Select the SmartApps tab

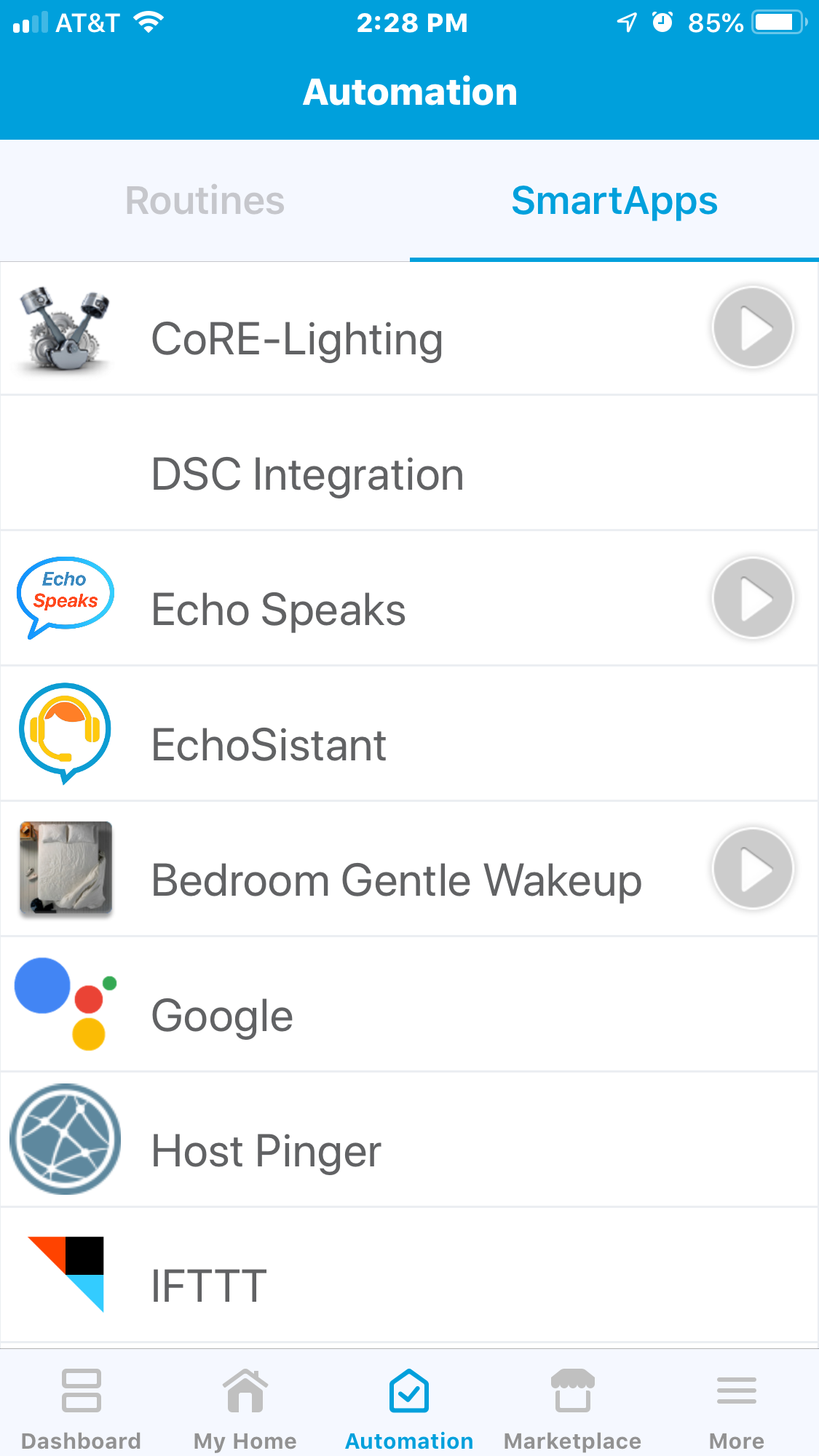[614, 201]
